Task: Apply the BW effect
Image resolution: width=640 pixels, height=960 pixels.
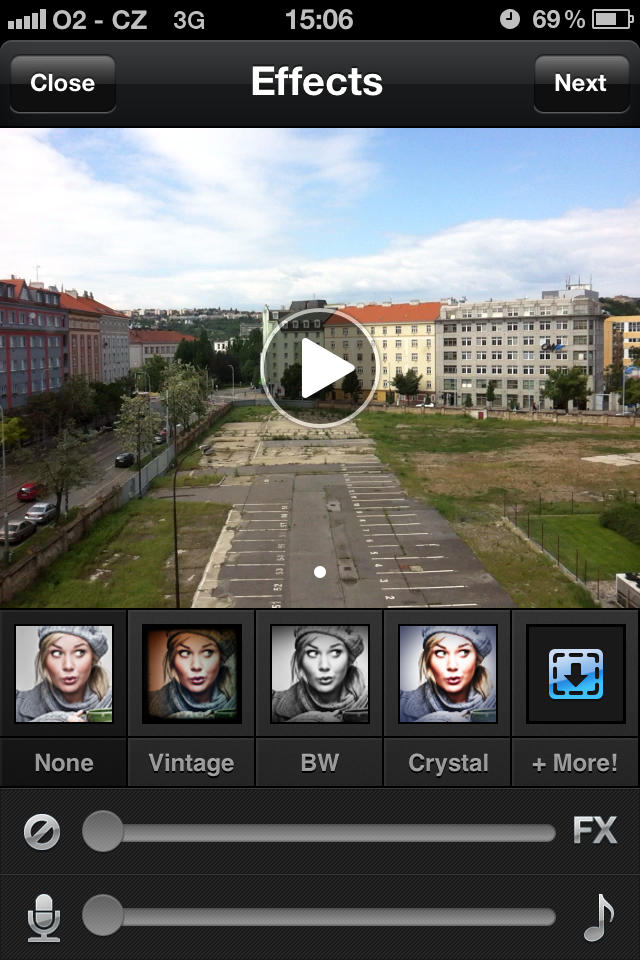Action: pyautogui.click(x=319, y=674)
